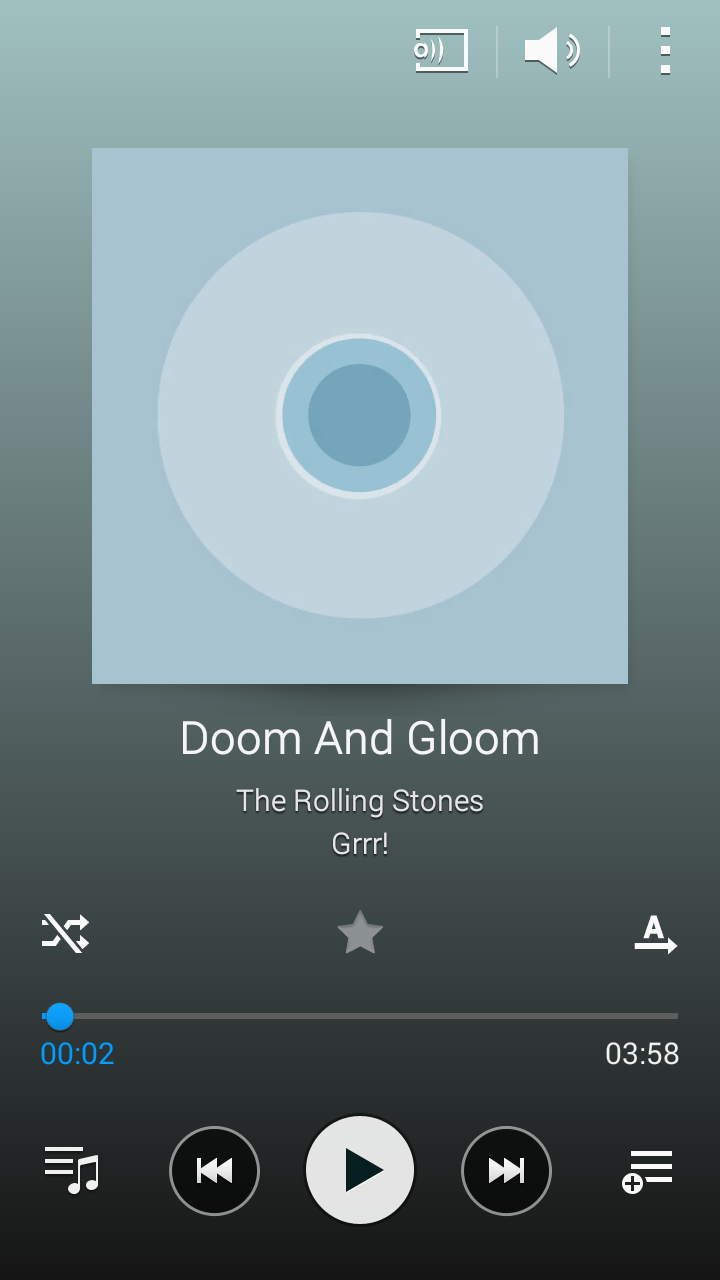Play Doom And Gloom
This screenshot has width=720, height=1280.
360,1170
